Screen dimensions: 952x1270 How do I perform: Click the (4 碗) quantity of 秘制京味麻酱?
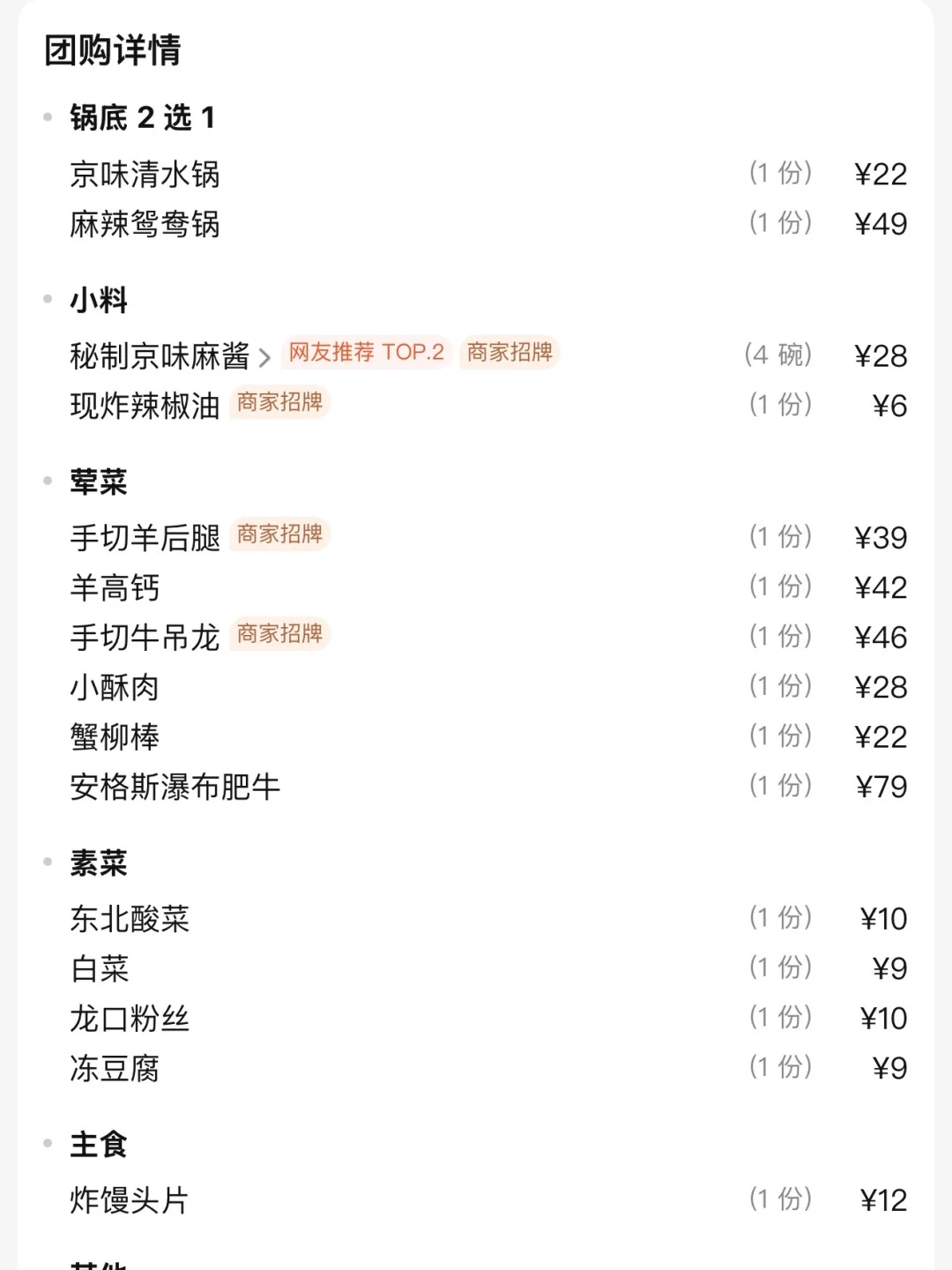tap(779, 353)
